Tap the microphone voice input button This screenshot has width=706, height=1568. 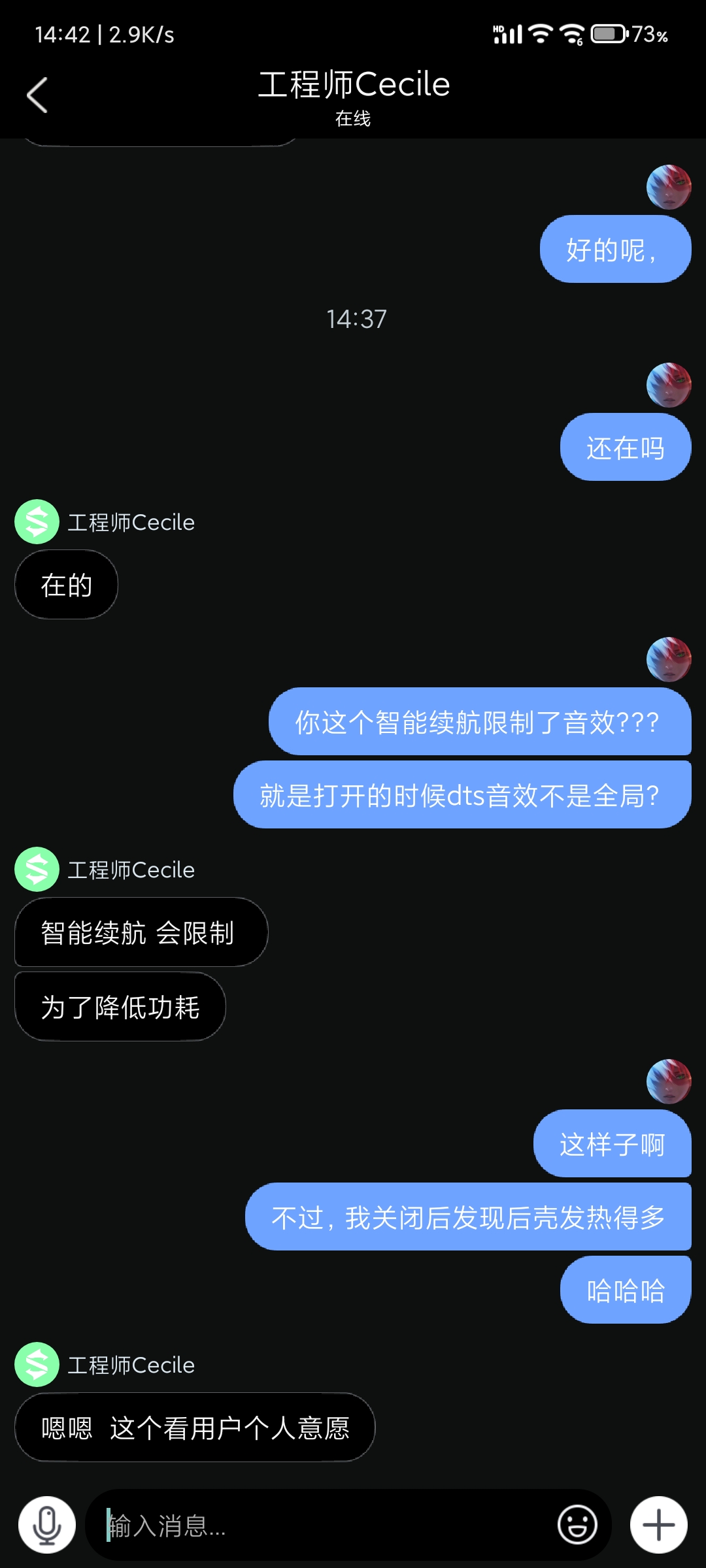(47, 1525)
